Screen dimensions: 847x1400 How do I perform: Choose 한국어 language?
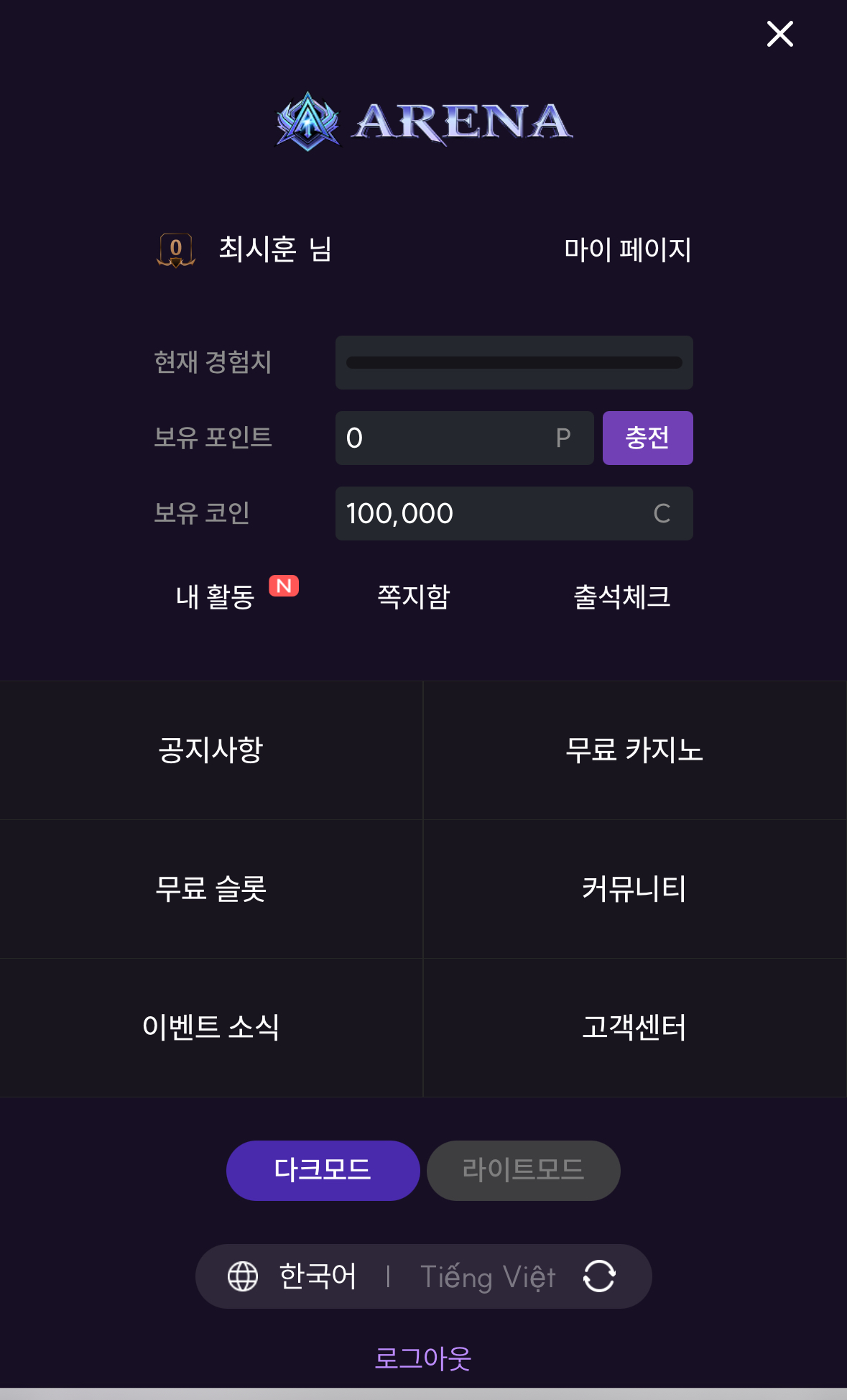click(318, 1276)
